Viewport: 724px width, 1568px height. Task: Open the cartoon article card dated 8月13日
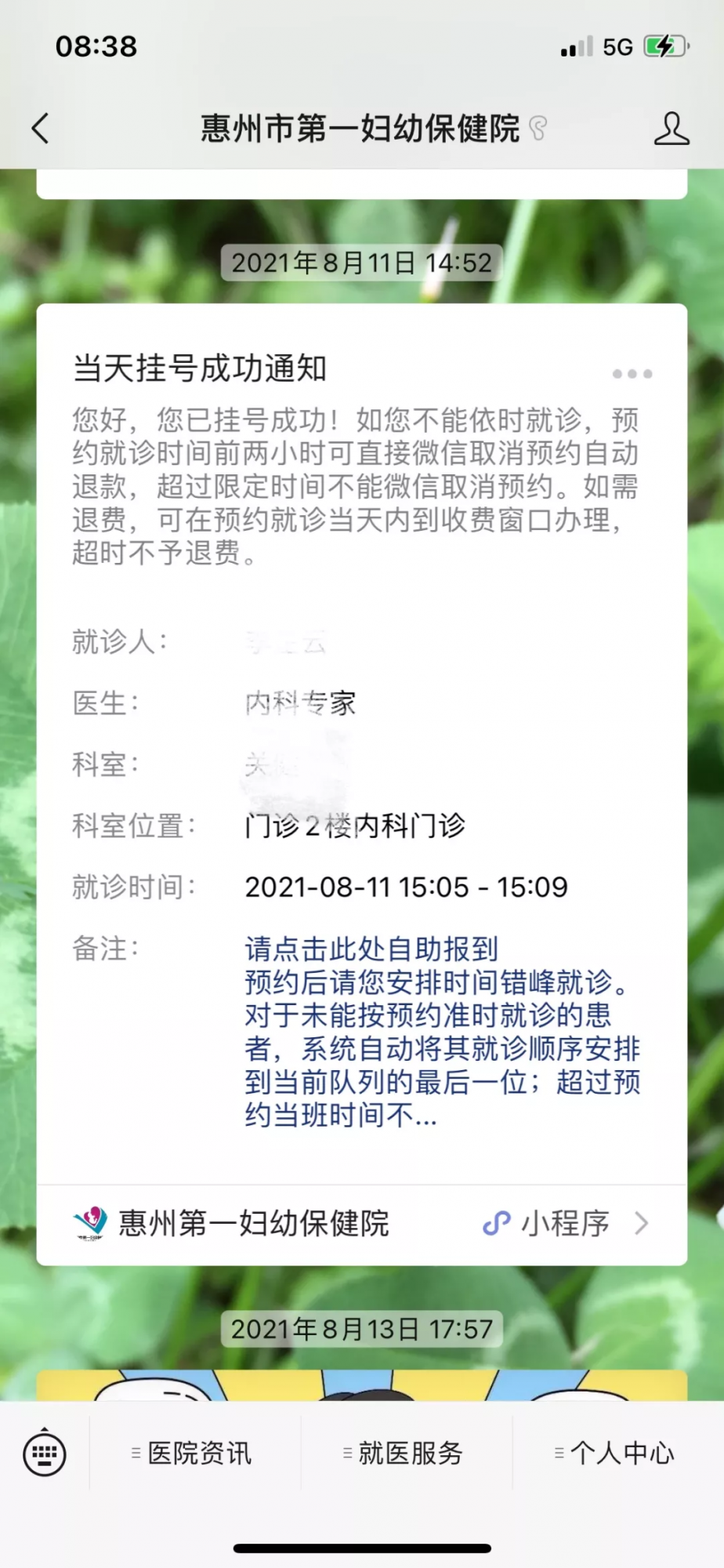point(361,1385)
